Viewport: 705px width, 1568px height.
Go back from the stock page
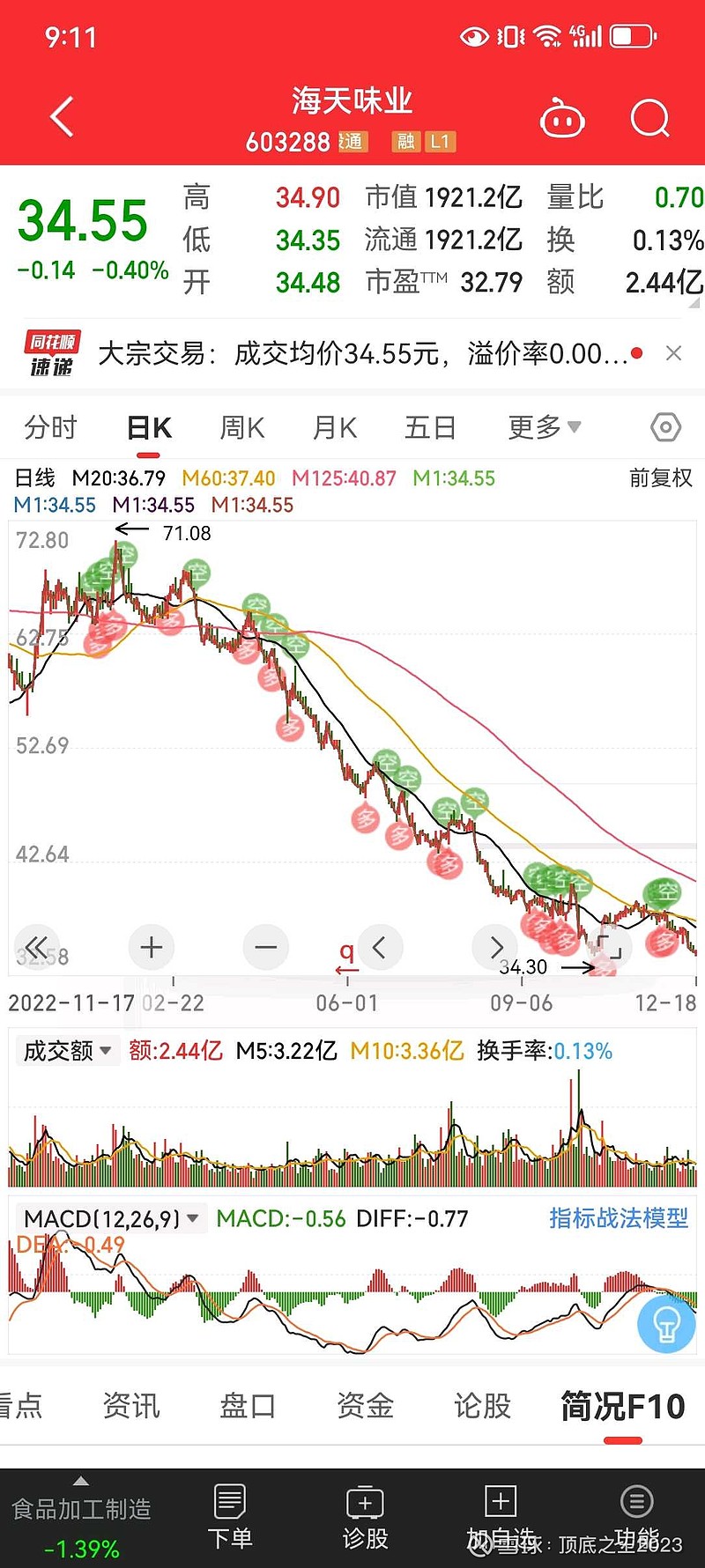coord(62,117)
